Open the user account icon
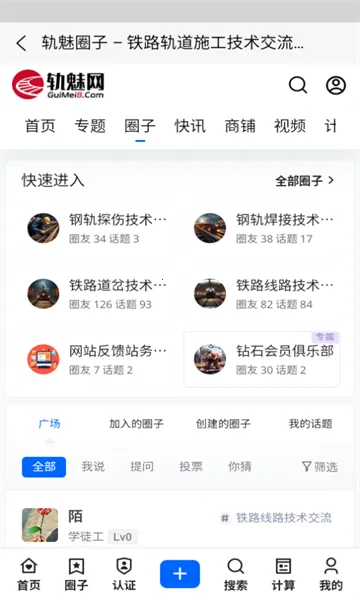 coord(336,85)
